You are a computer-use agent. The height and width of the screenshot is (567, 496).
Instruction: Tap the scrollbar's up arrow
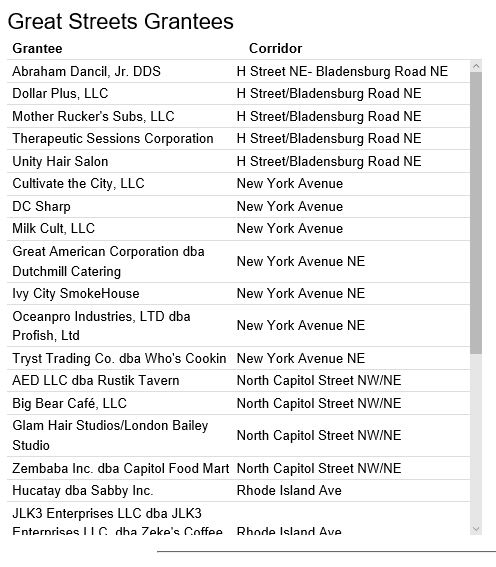click(x=476, y=67)
